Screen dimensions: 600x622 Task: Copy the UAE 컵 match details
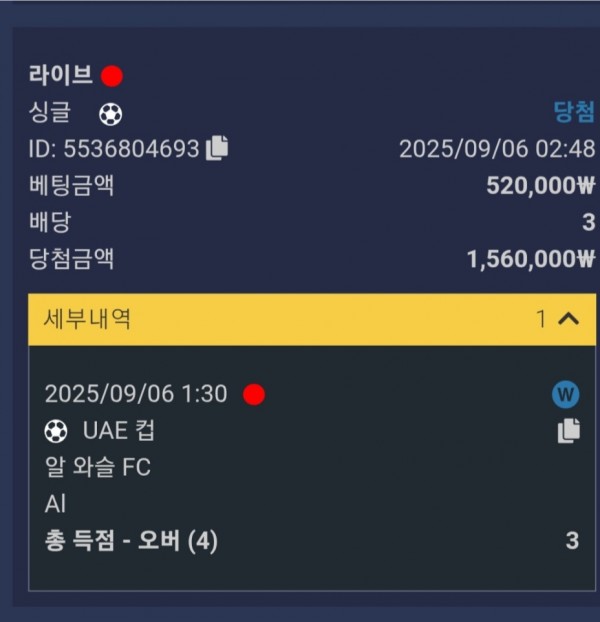pyautogui.click(x=567, y=431)
